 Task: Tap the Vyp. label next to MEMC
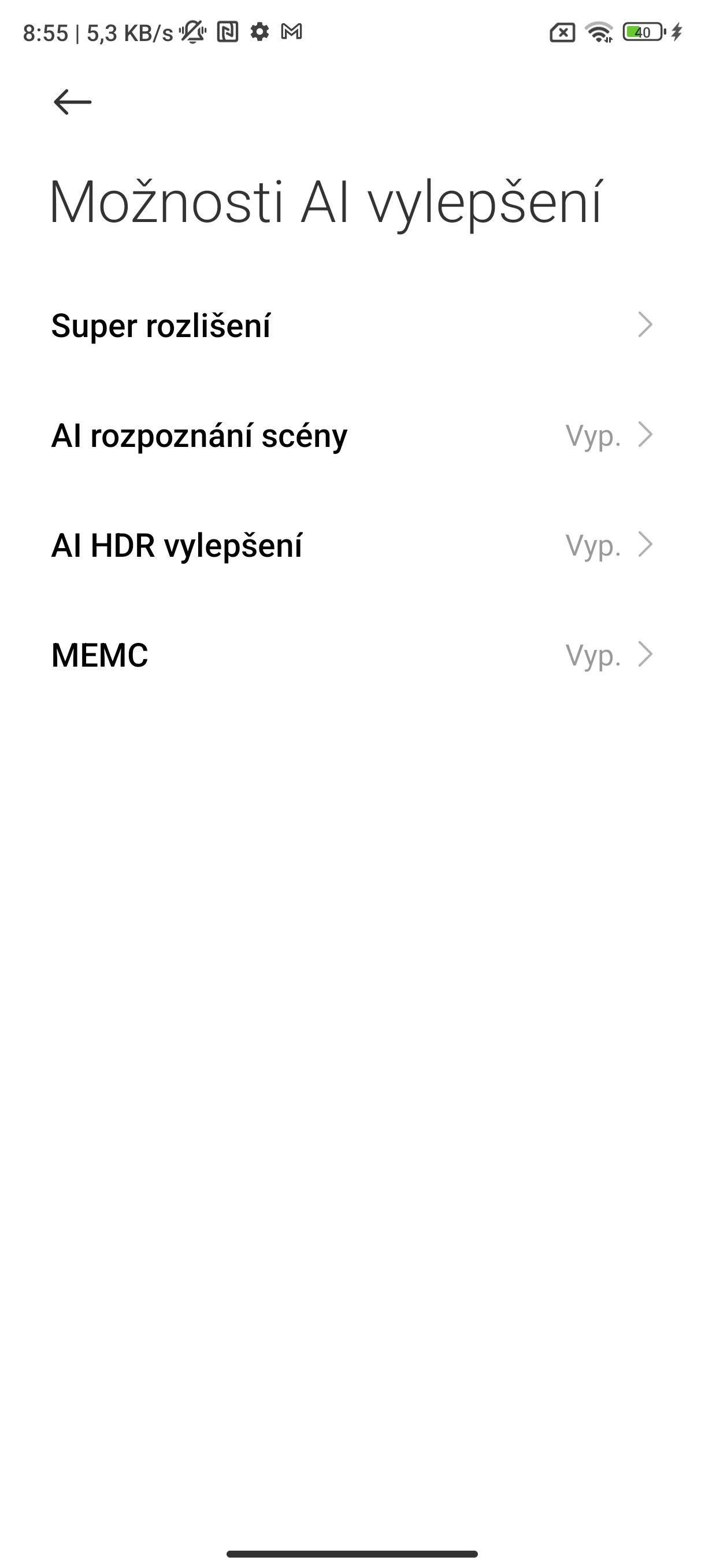[592, 656]
